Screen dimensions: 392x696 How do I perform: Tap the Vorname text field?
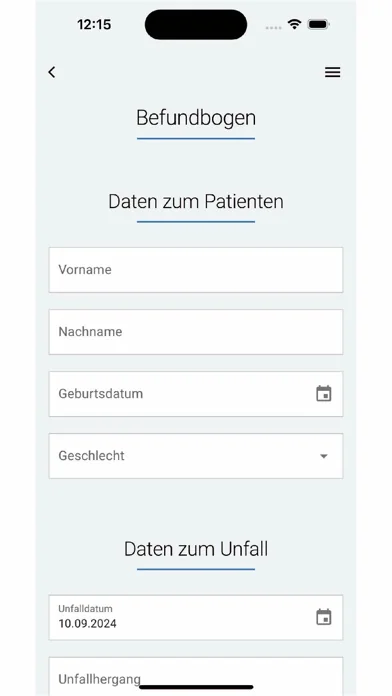tap(196, 270)
